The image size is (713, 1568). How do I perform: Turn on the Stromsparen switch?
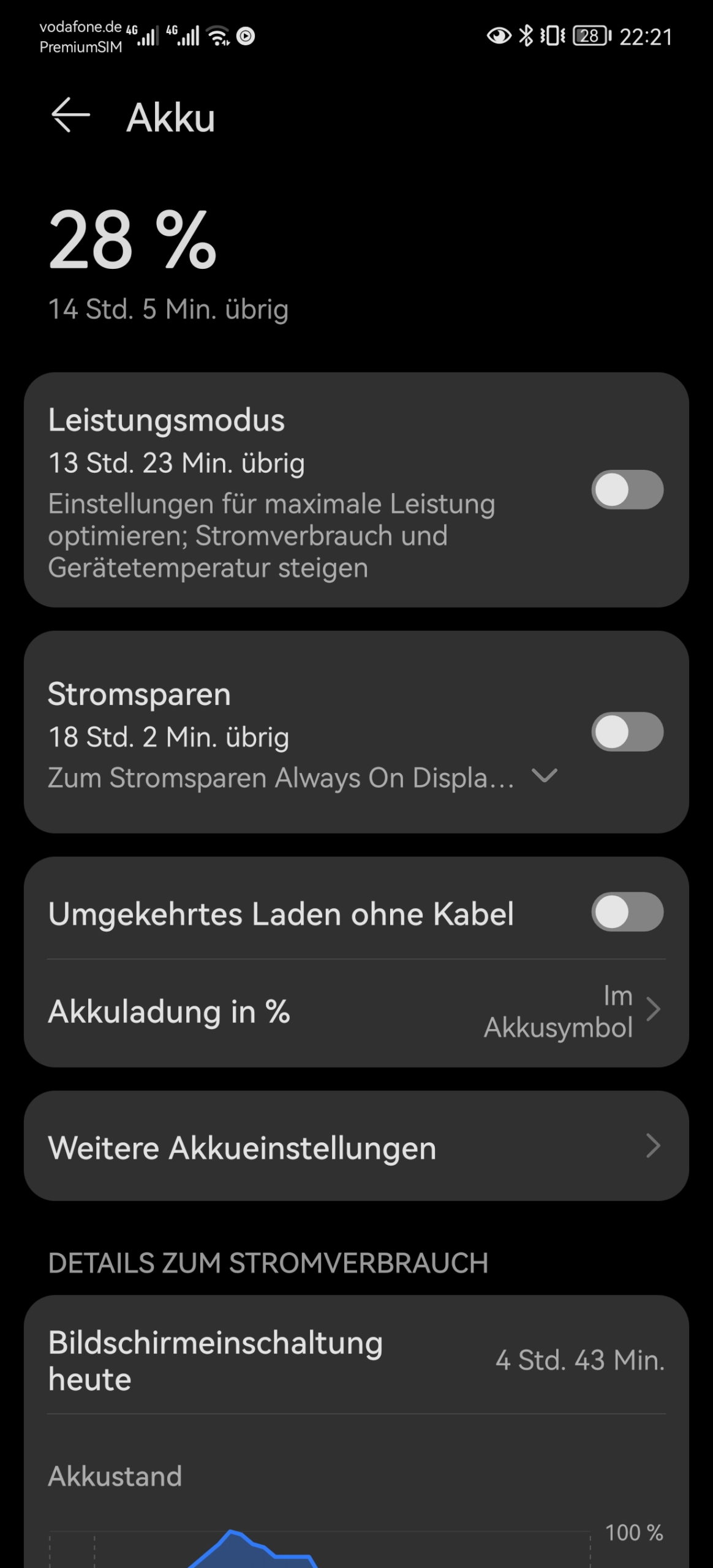pyautogui.click(x=627, y=731)
